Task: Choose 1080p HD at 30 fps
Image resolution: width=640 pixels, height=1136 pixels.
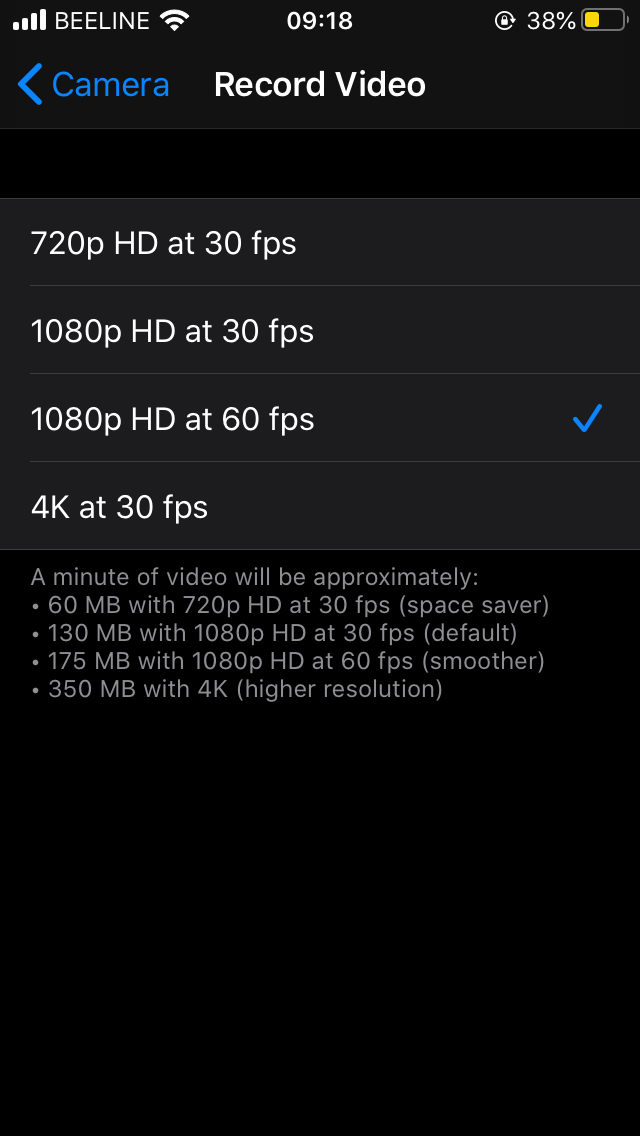Action: click(x=320, y=330)
